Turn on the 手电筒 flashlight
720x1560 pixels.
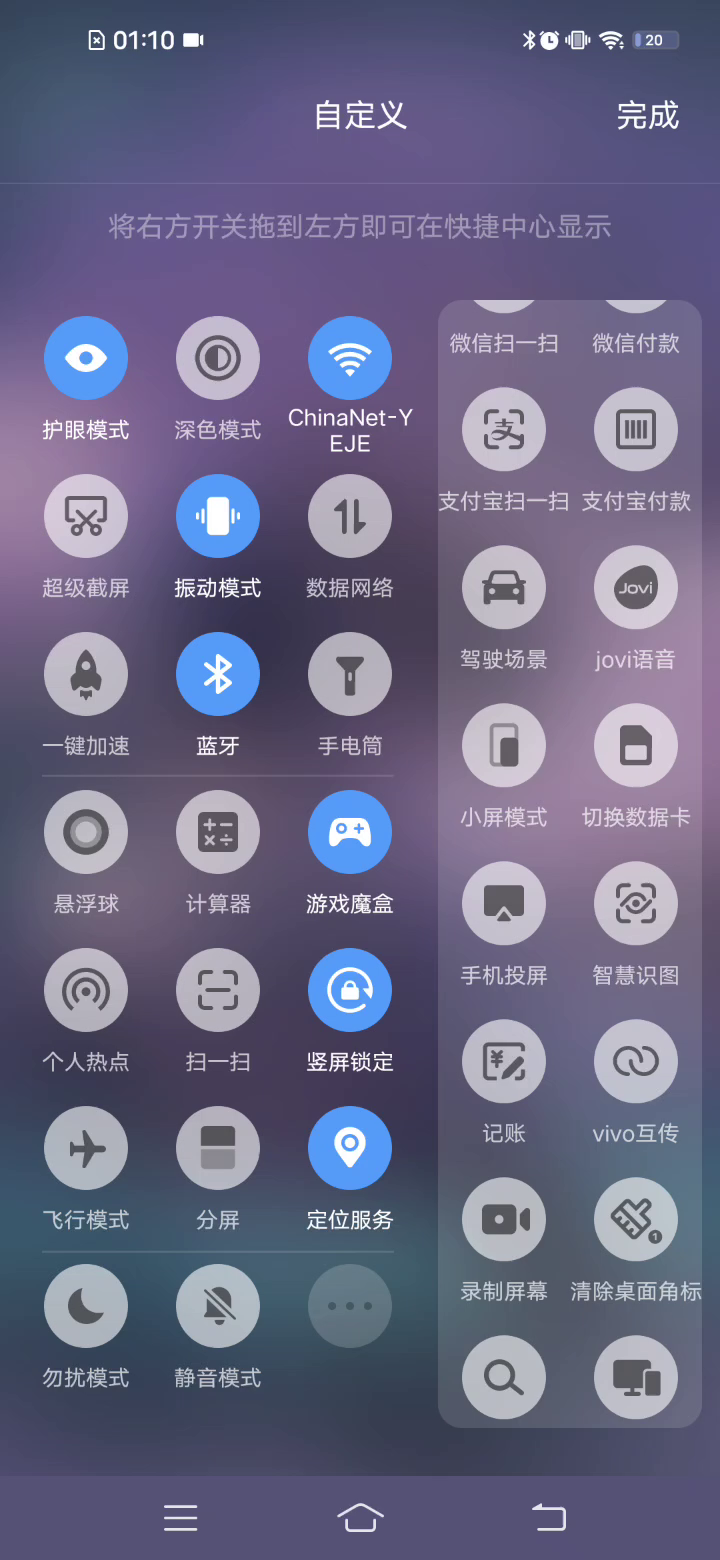[x=350, y=674]
